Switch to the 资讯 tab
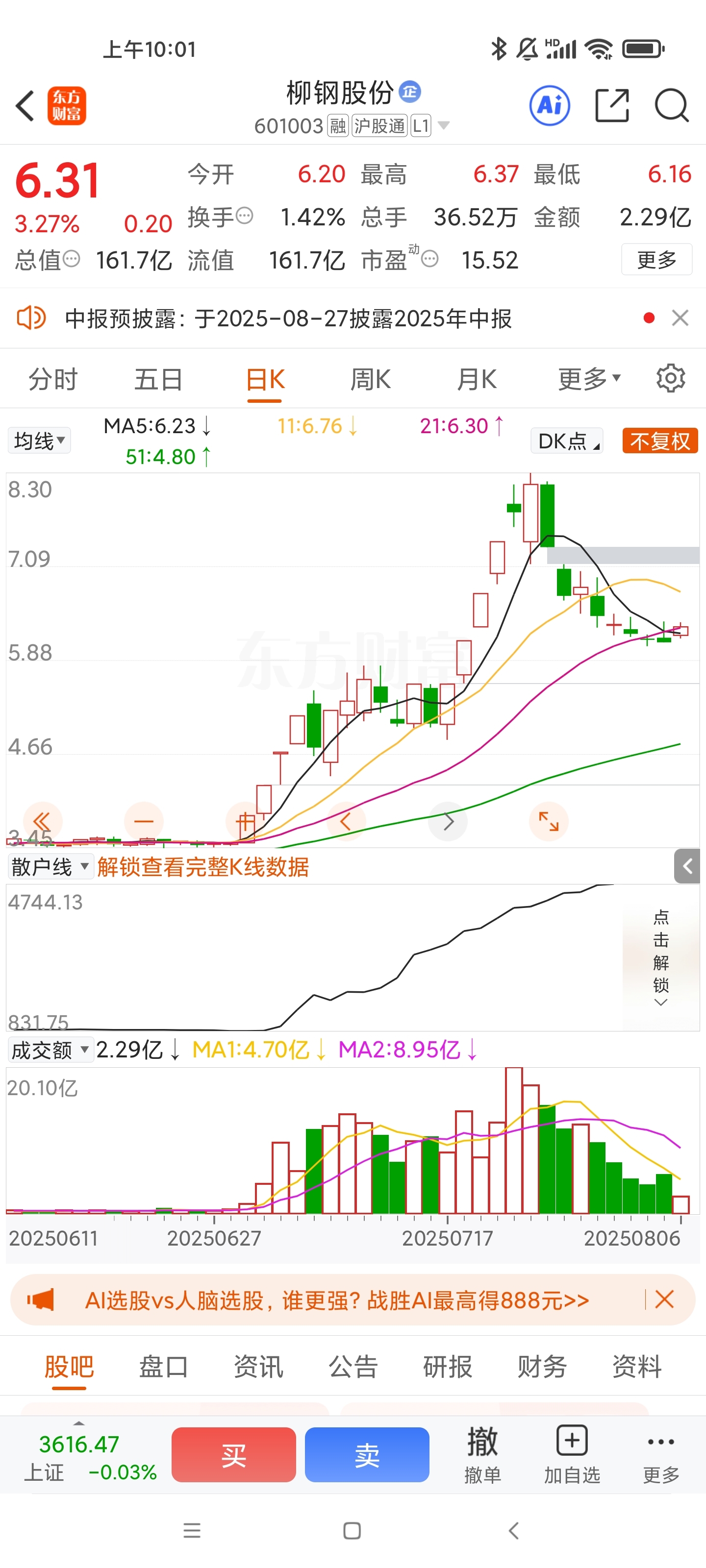706x1568 pixels. tap(258, 1367)
